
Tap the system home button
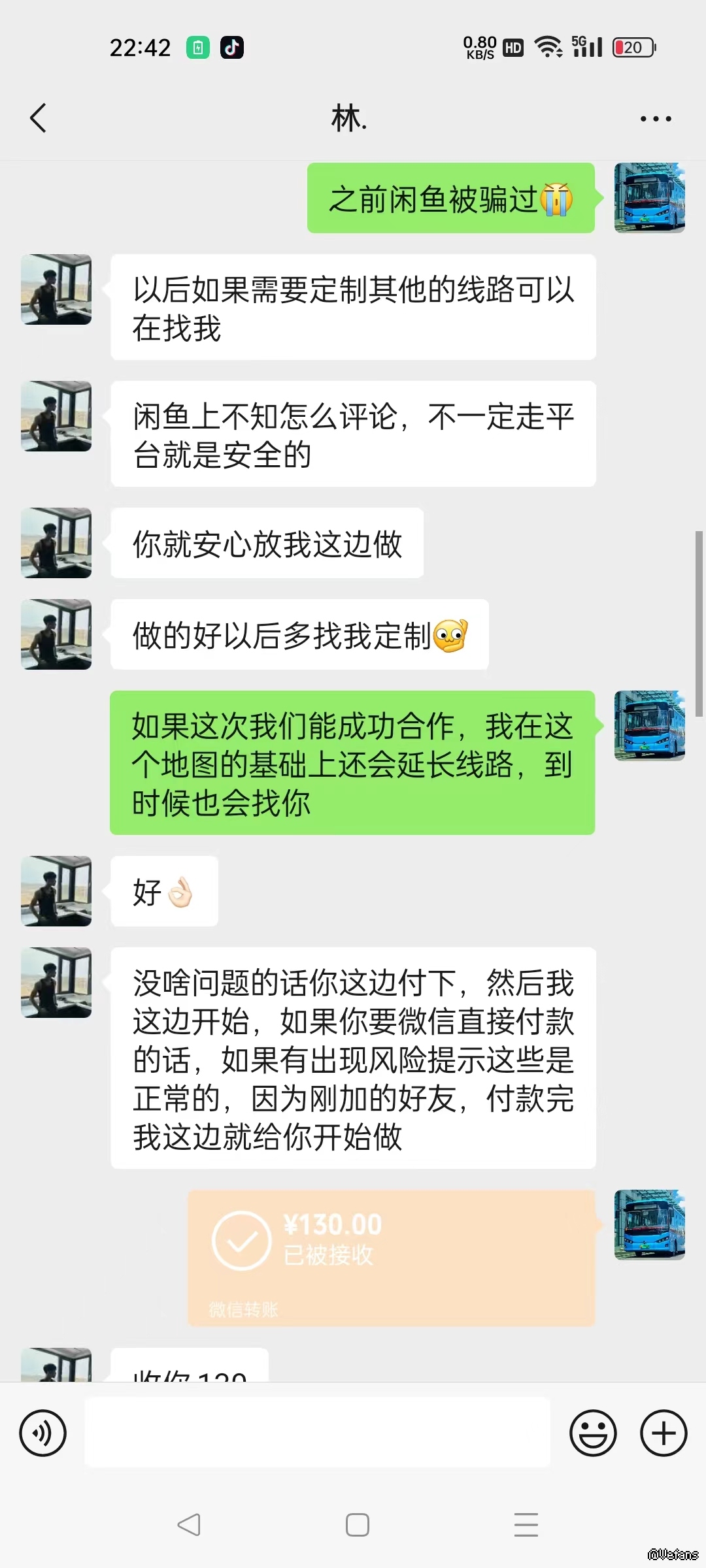(357, 1525)
